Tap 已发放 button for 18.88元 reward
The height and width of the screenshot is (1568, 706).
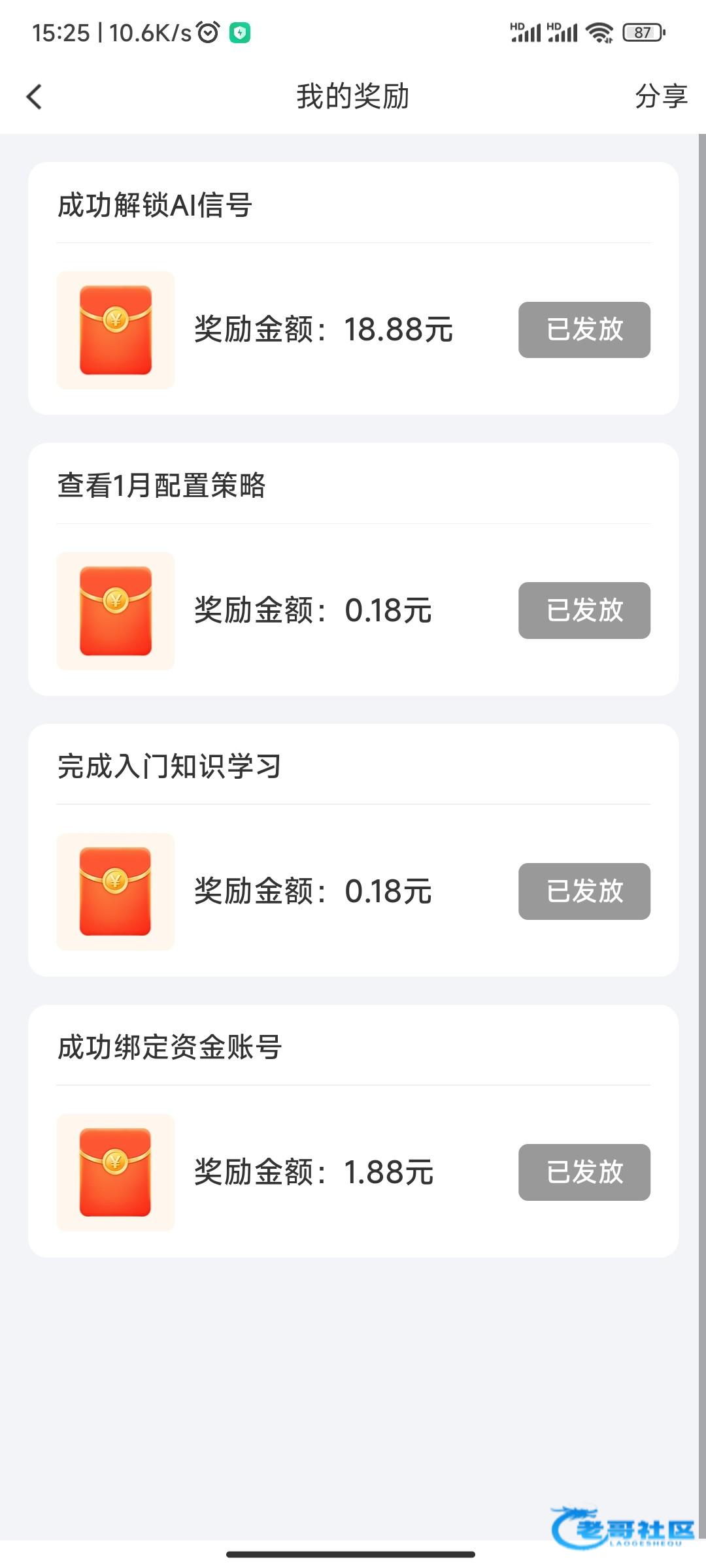[584, 329]
